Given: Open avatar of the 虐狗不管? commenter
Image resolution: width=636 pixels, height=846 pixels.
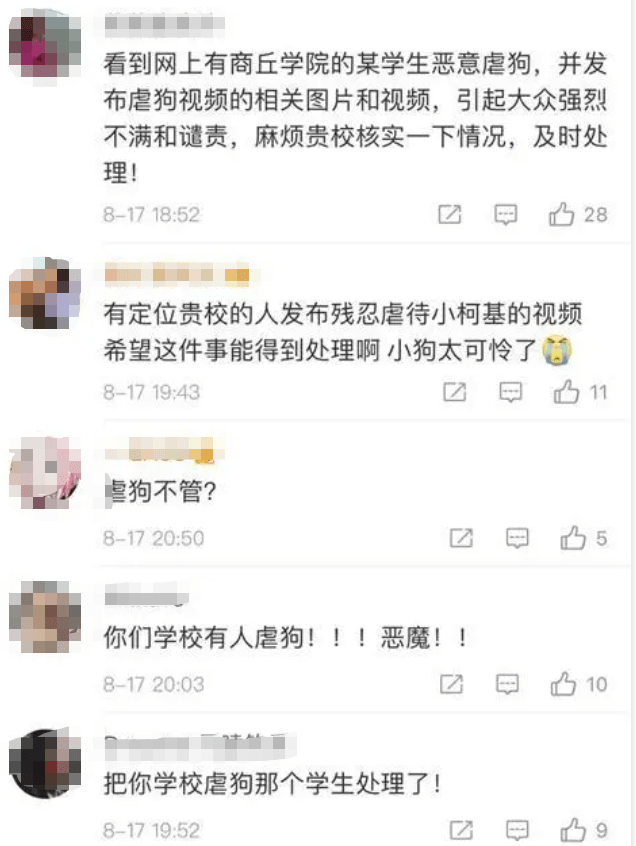Looking at the screenshot, I should [44, 470].
